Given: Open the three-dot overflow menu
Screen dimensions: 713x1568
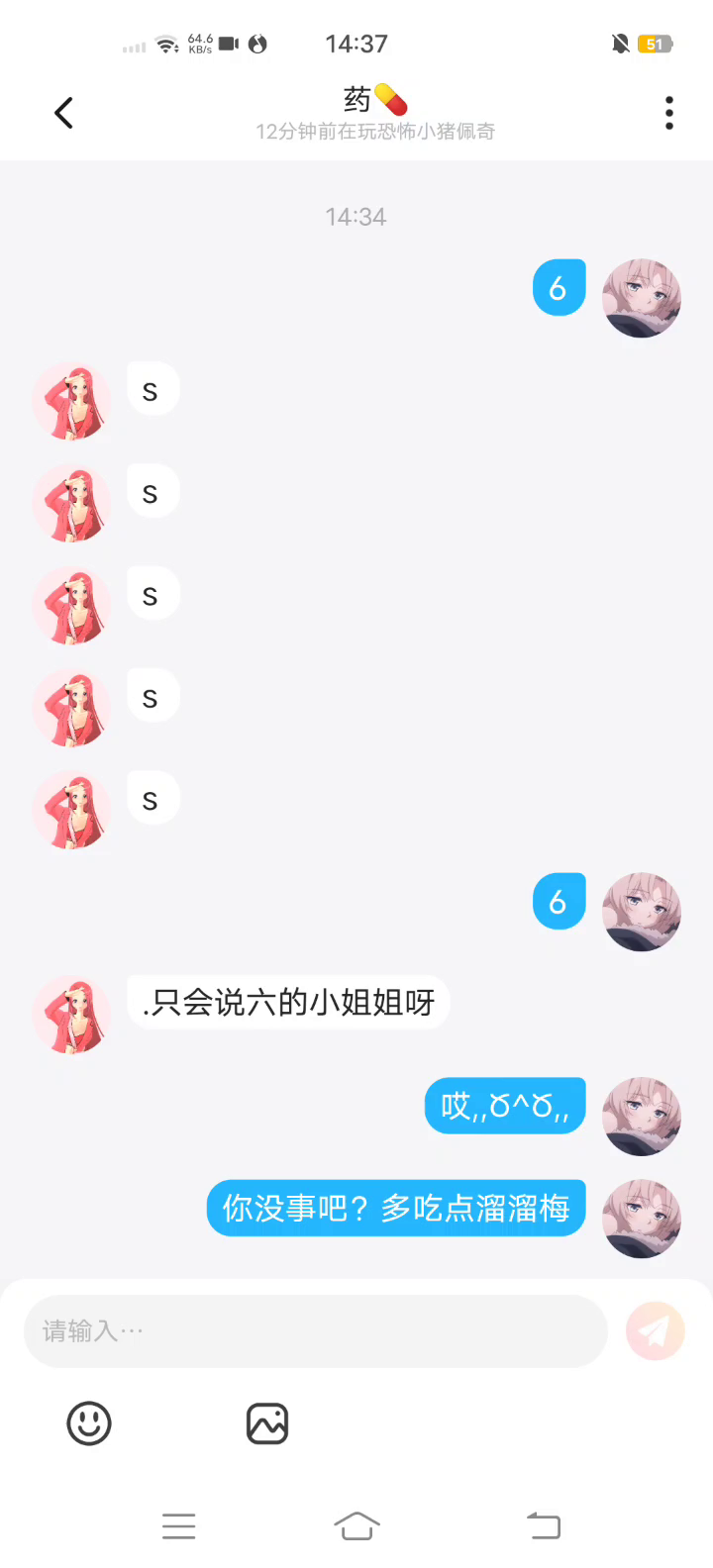Looking at the screenshot, I should click(x=669, y=113).
